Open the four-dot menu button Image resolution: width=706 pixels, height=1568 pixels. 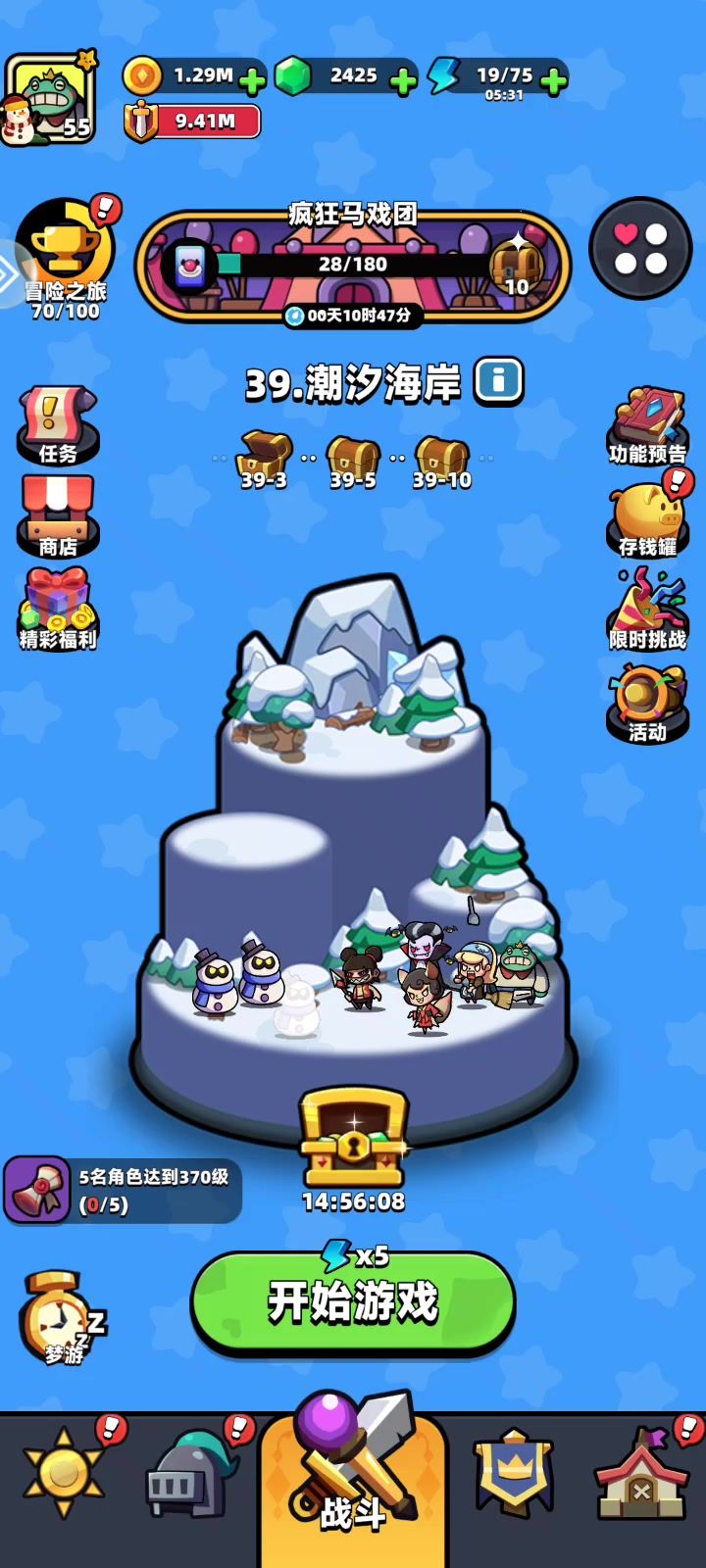(x=640, y=248)
